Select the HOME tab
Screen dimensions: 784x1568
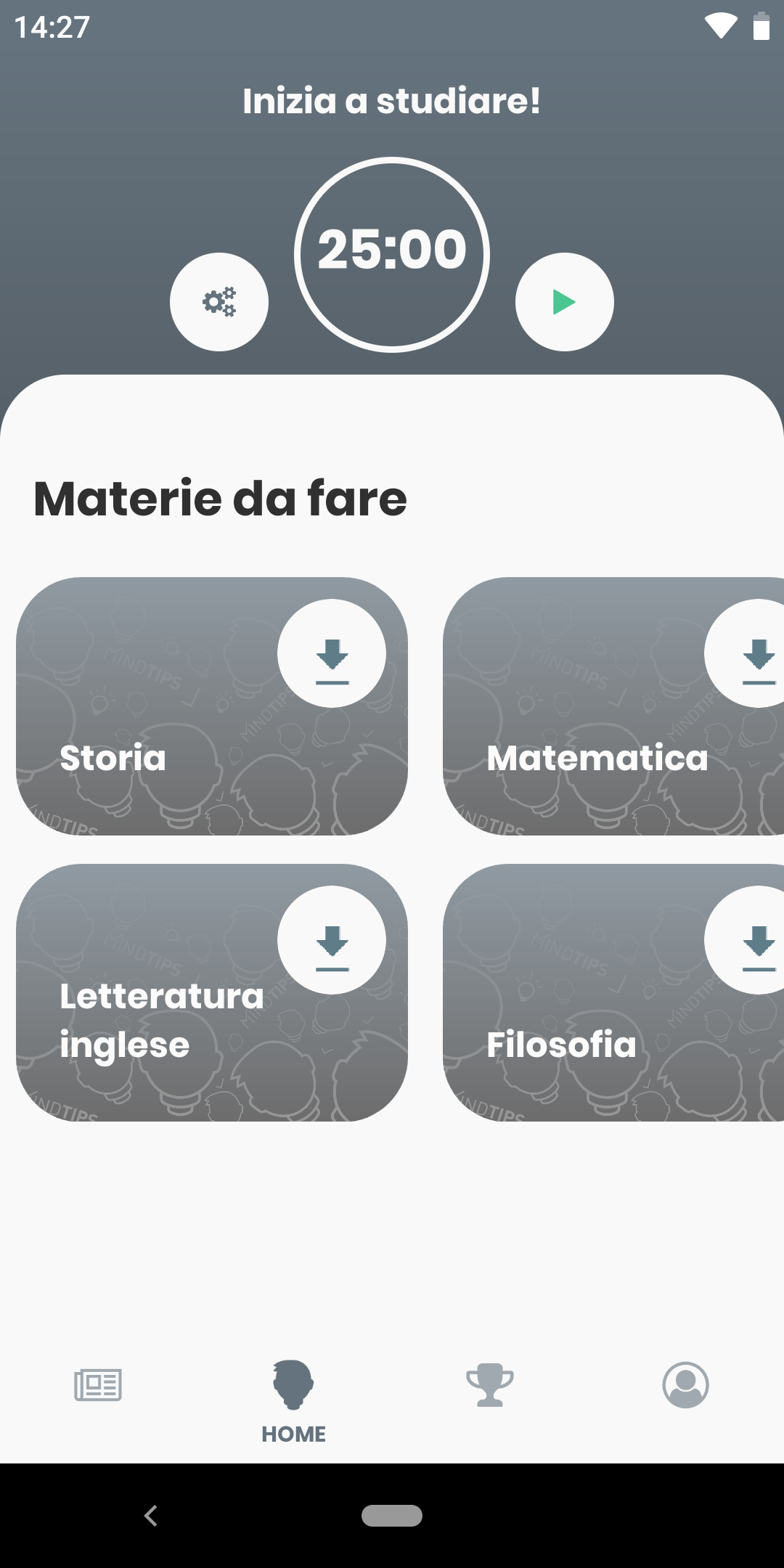(x=294, y=1402)
